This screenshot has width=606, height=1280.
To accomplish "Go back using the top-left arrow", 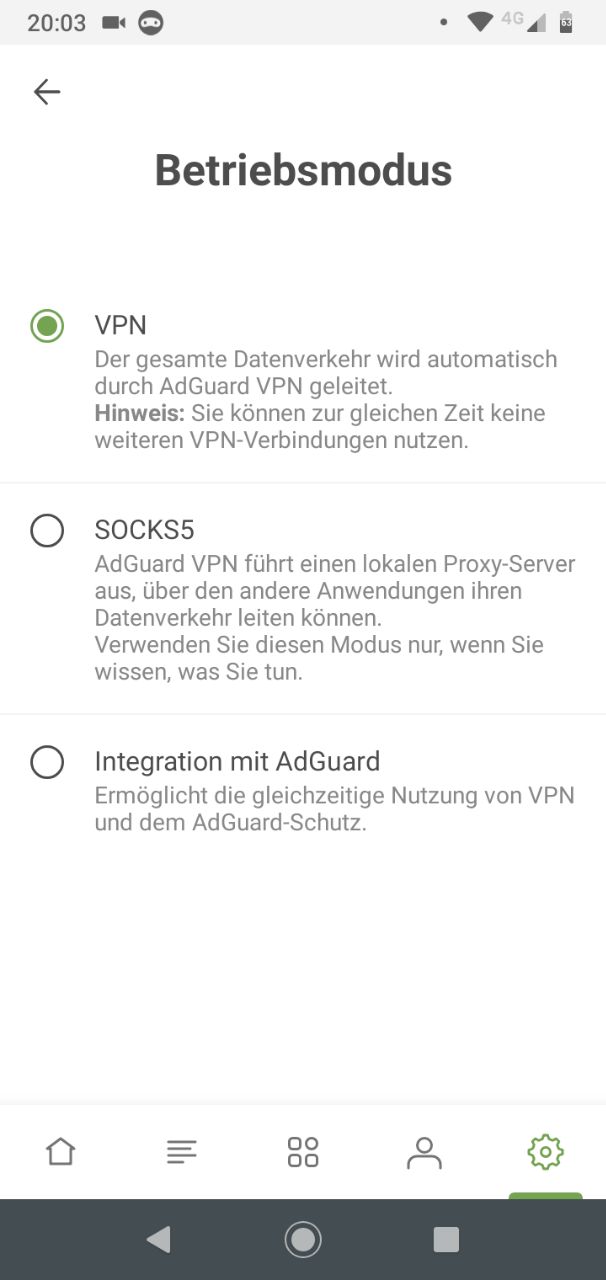I will click(47, 92).
